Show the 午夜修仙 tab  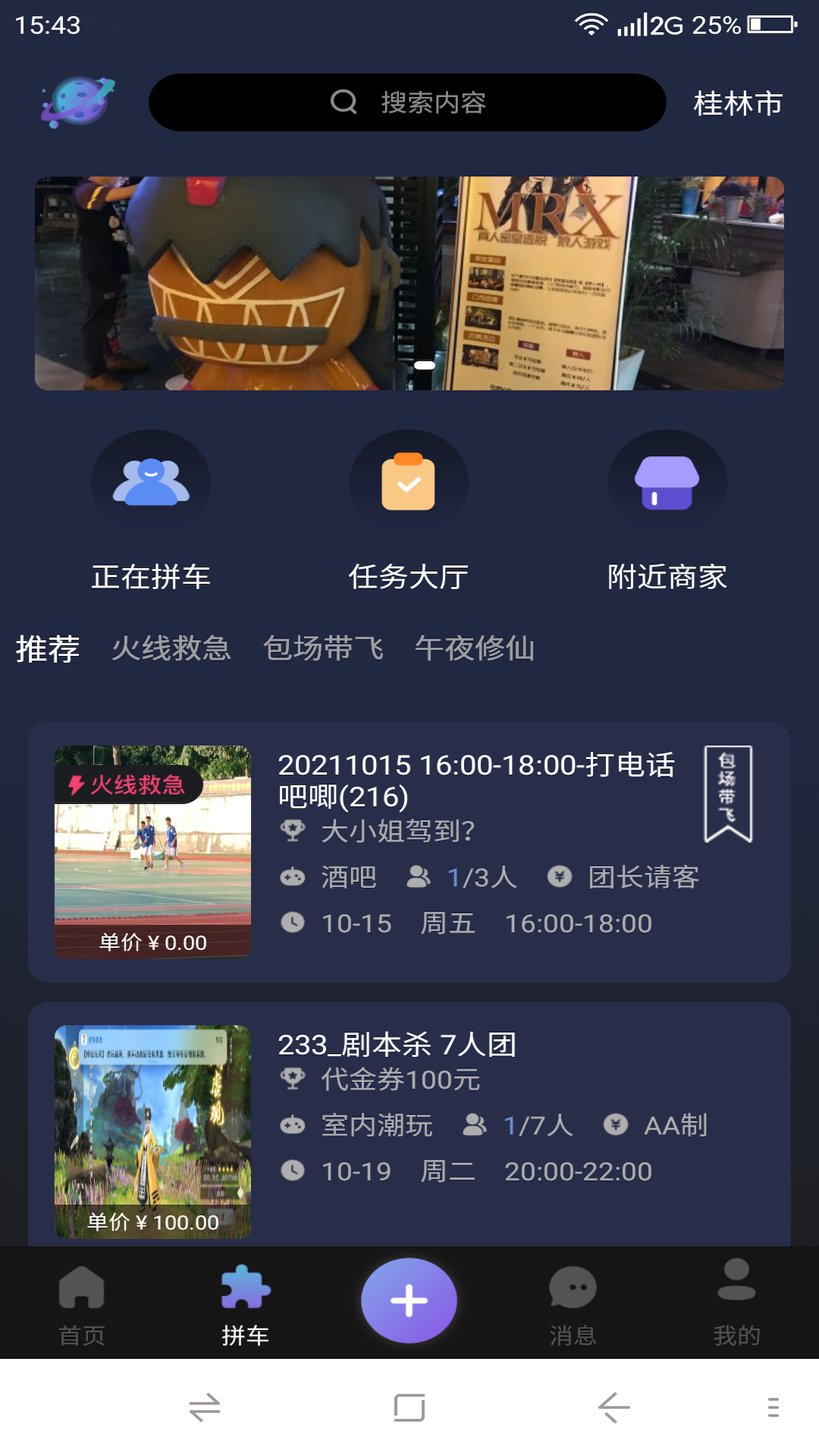(x=475, y=649)
